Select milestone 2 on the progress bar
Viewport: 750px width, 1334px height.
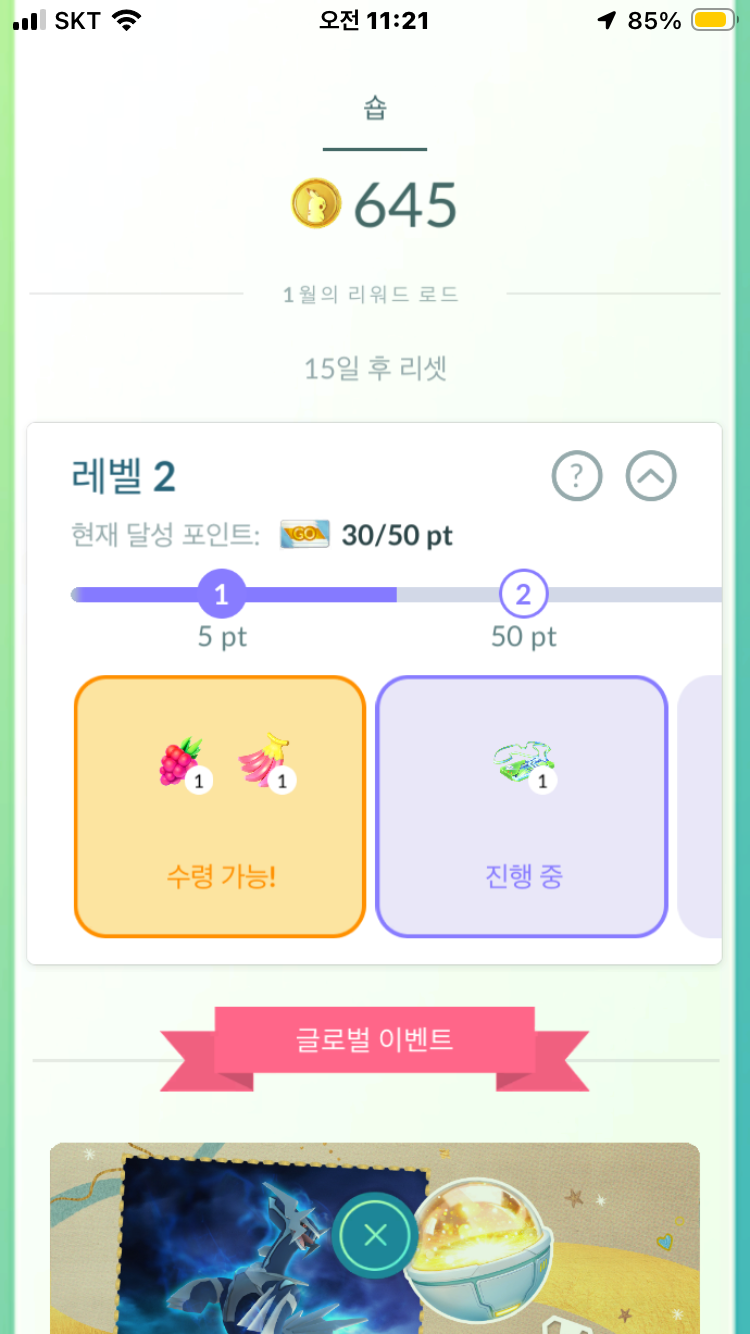click(x=523, y=595)
